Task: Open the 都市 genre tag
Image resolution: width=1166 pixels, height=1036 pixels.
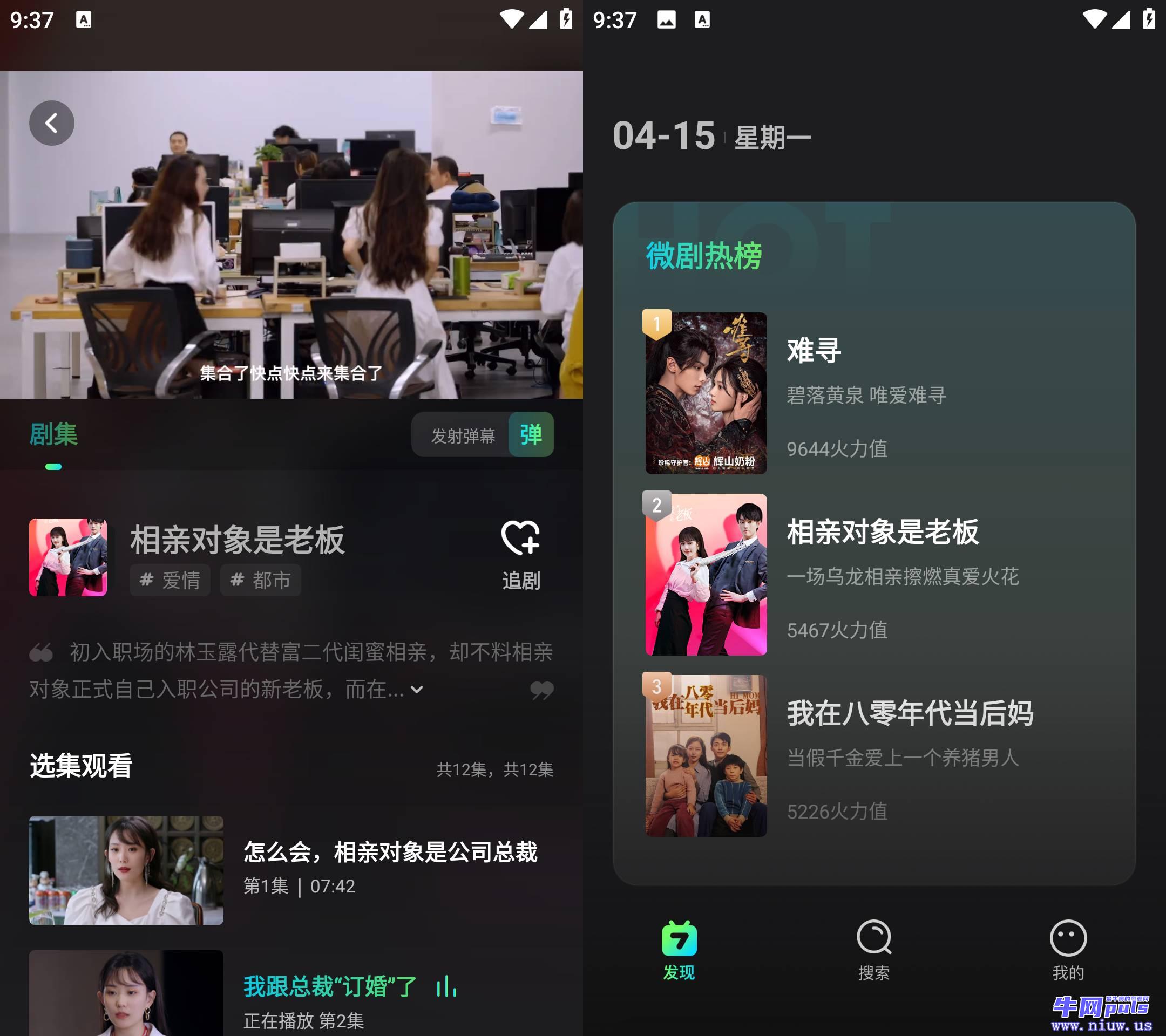Action: click(261, 581)
